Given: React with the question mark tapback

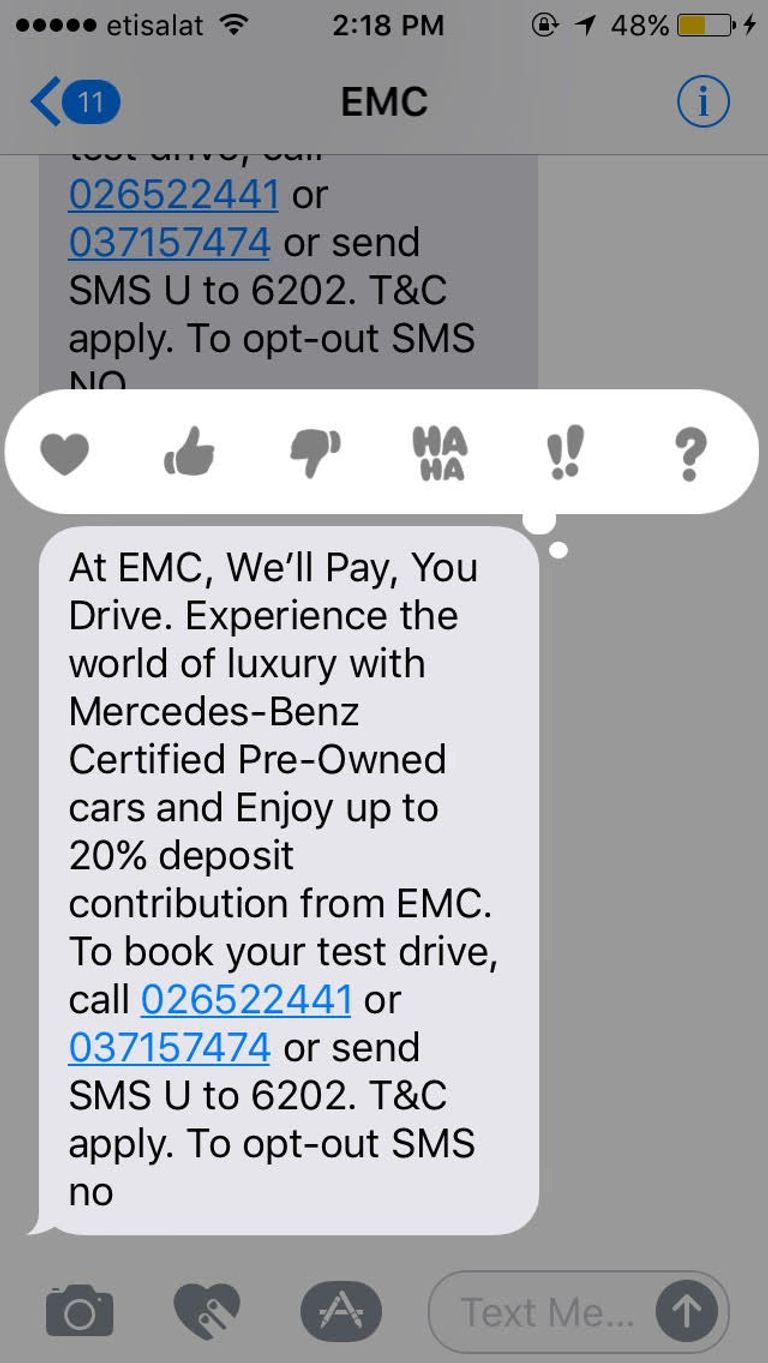Looking at the screenshot, I should click(690, 454).
